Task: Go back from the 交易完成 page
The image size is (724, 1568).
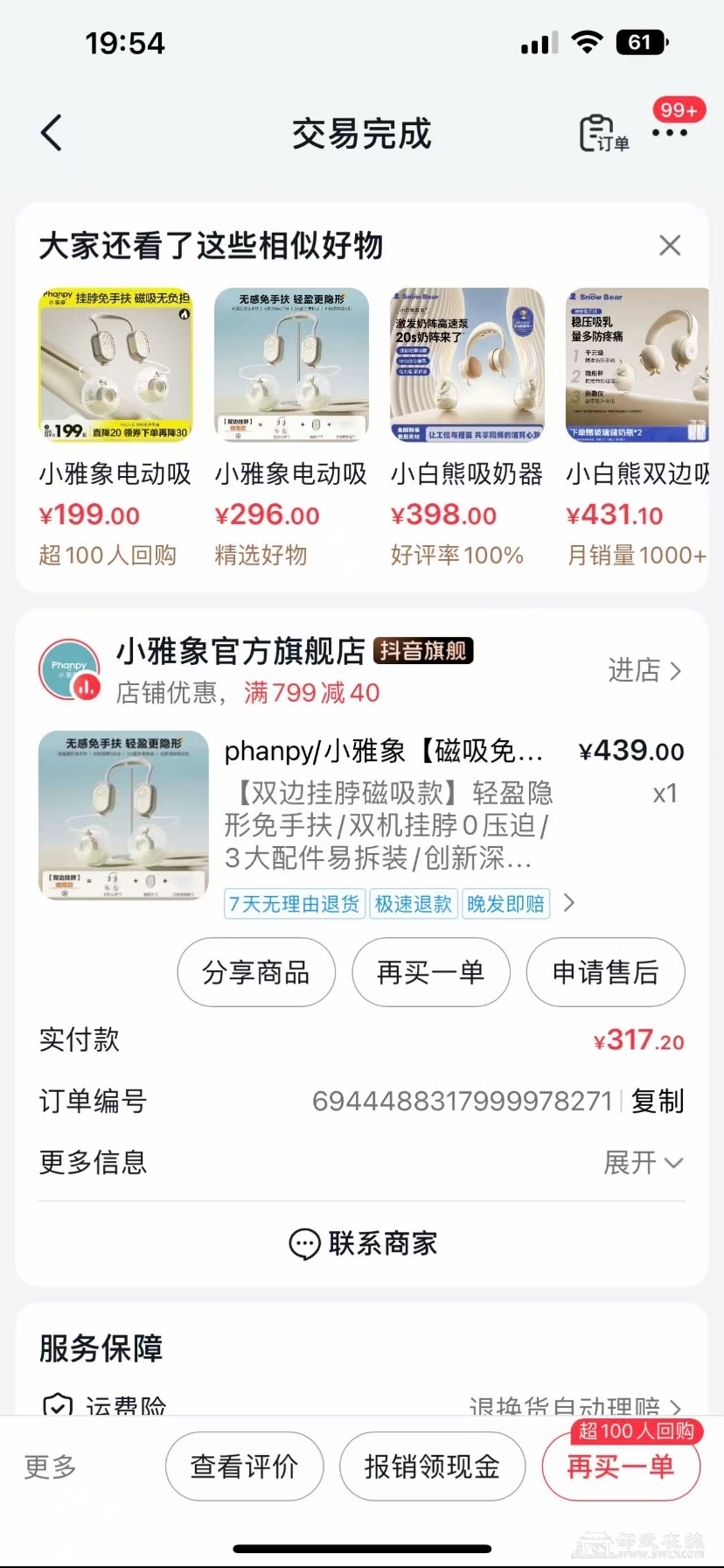Action: [52, 134]
